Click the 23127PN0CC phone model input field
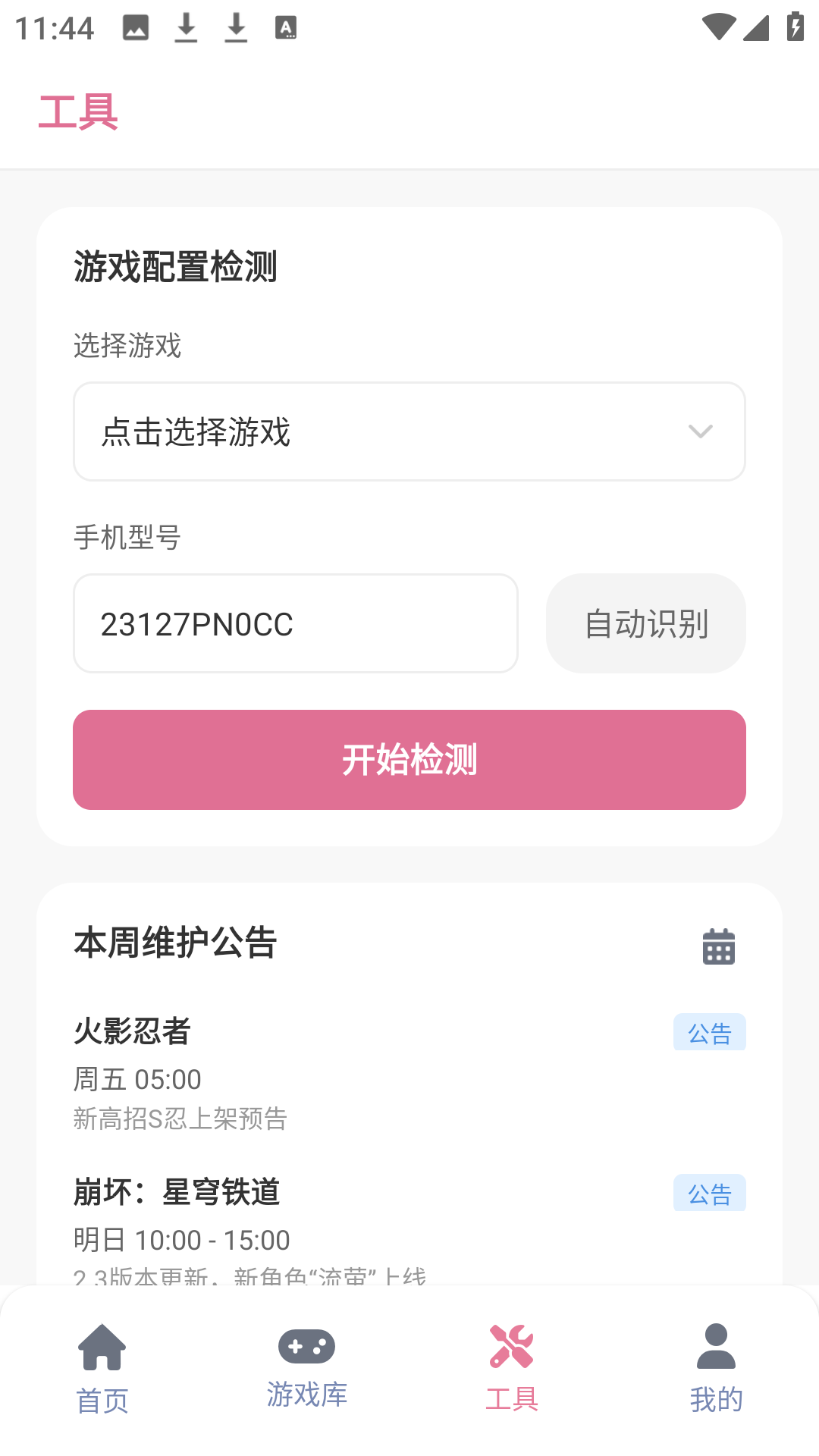This screenshot has height=1456, width=819. [x=295, y=623]
